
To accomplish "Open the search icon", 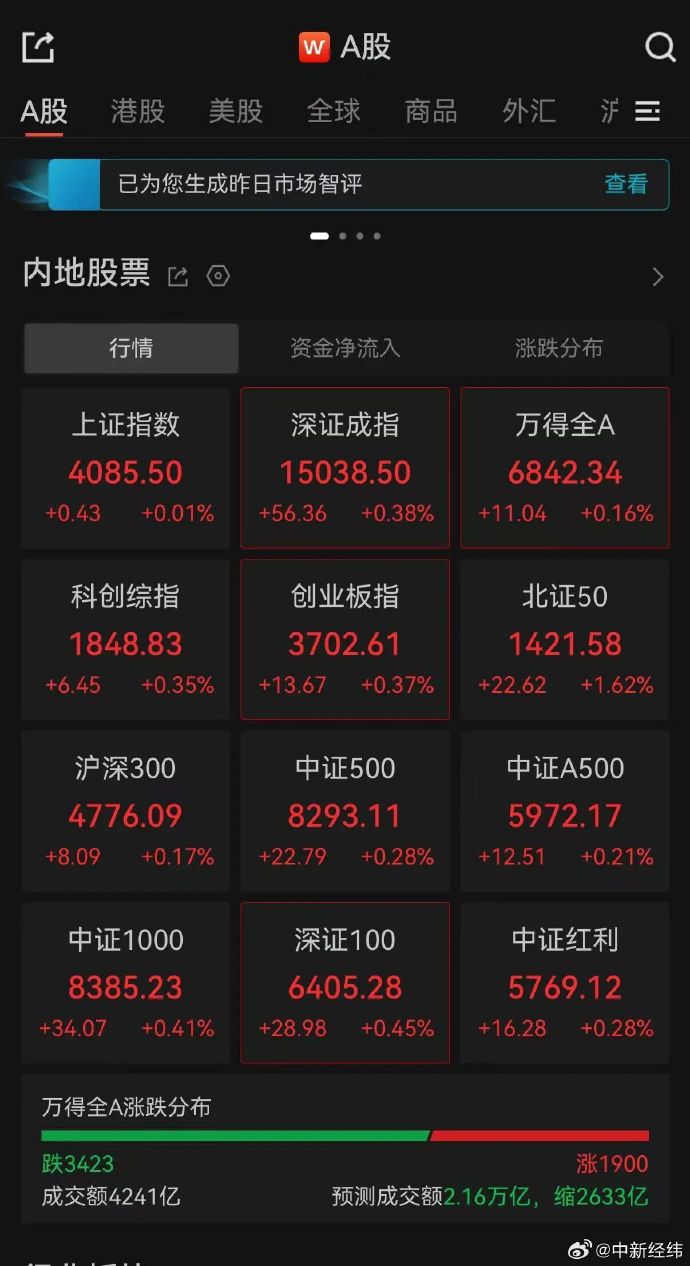I will coord(660,47).
